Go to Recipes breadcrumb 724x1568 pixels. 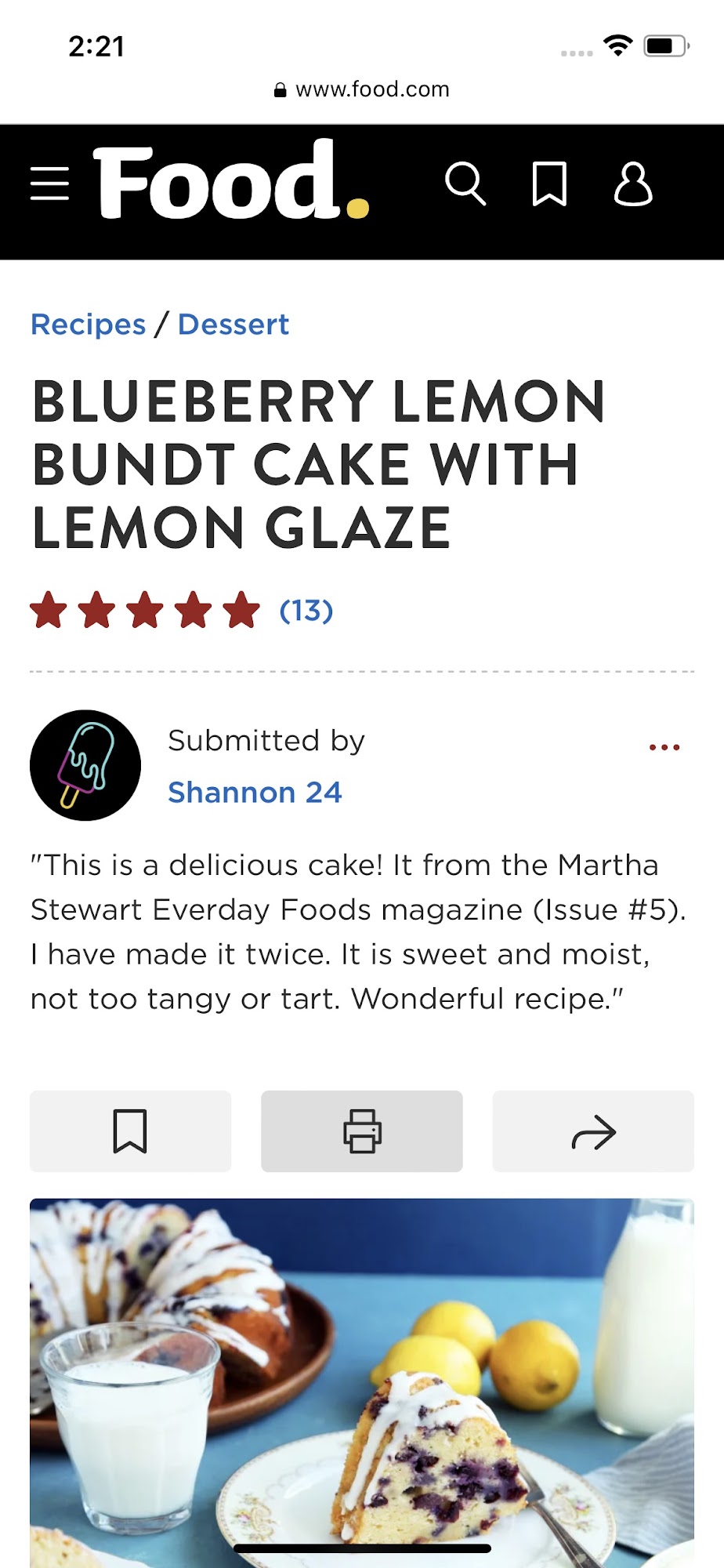[88, 325]
